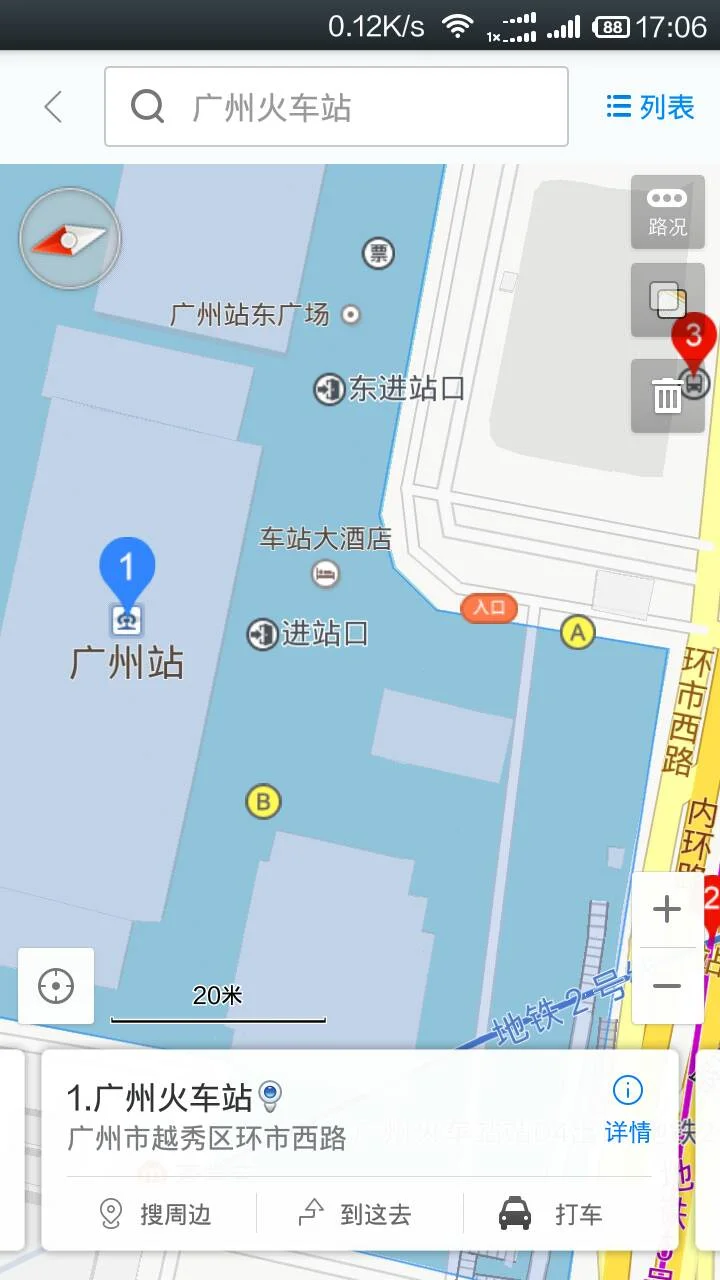Tap the taxi icon beside 打车
720x1280 pixels.
point(514,1215)
